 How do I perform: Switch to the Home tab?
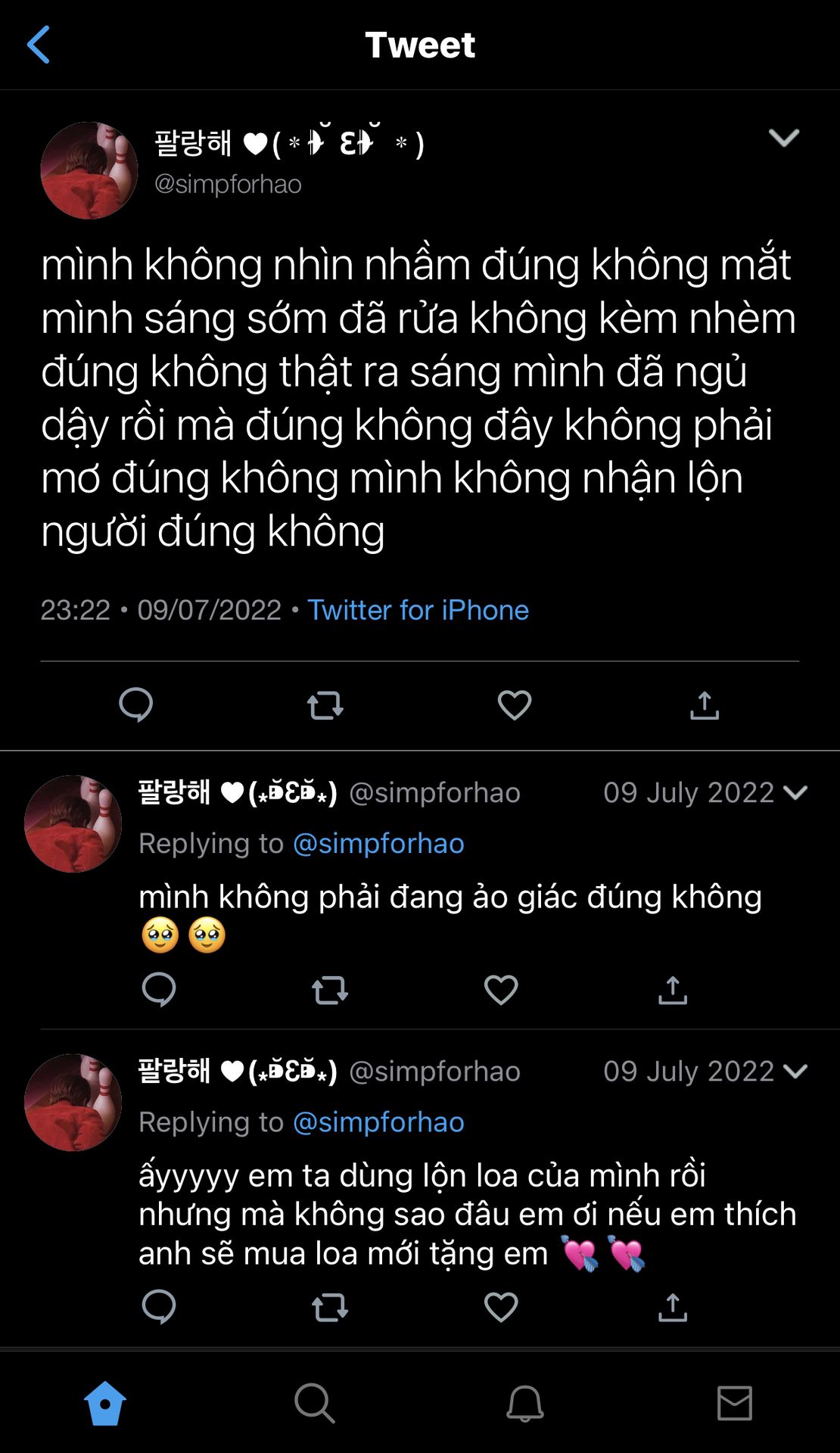pos(105,1404)
